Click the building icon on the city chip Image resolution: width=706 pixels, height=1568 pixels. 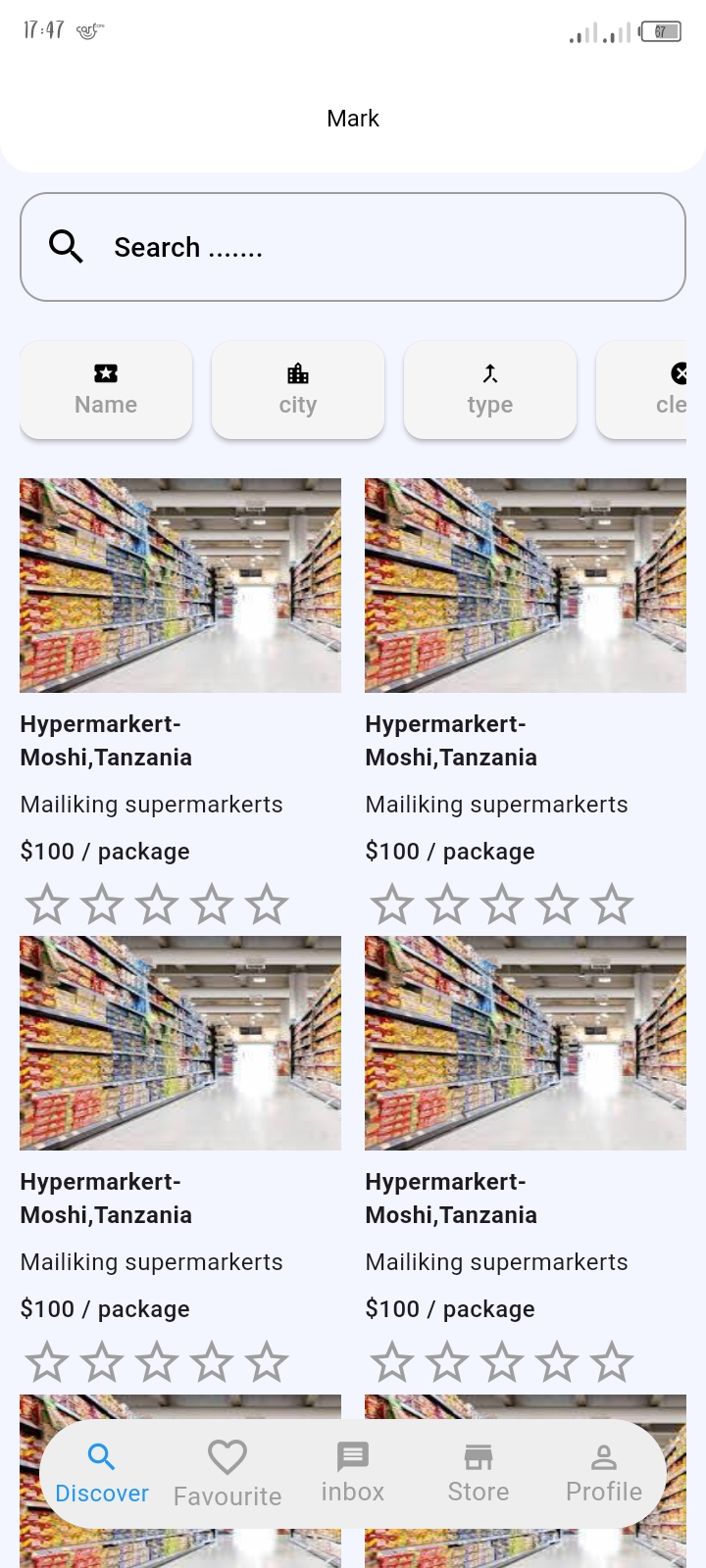point(297,373)
